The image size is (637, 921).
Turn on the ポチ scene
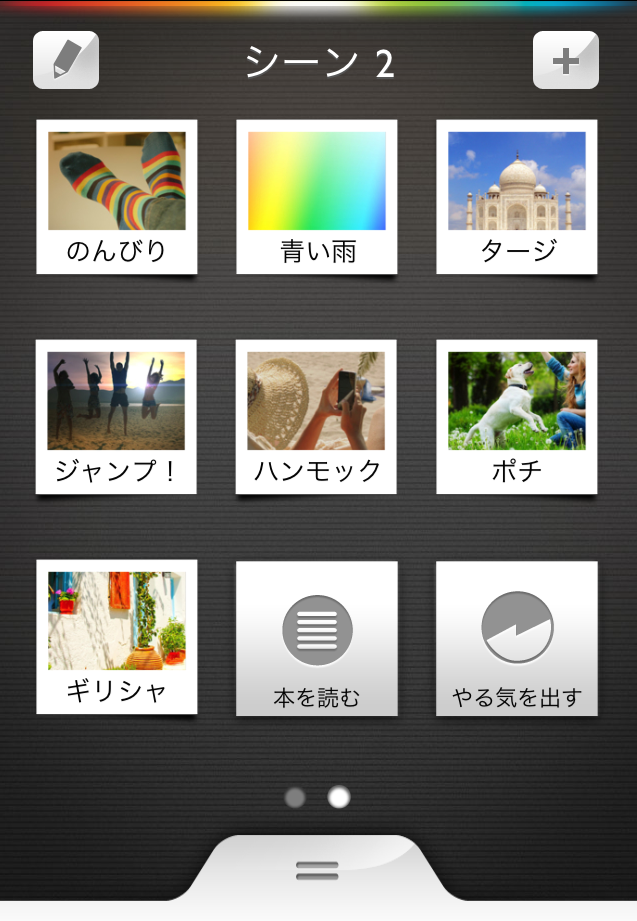[x=516, y=416]
